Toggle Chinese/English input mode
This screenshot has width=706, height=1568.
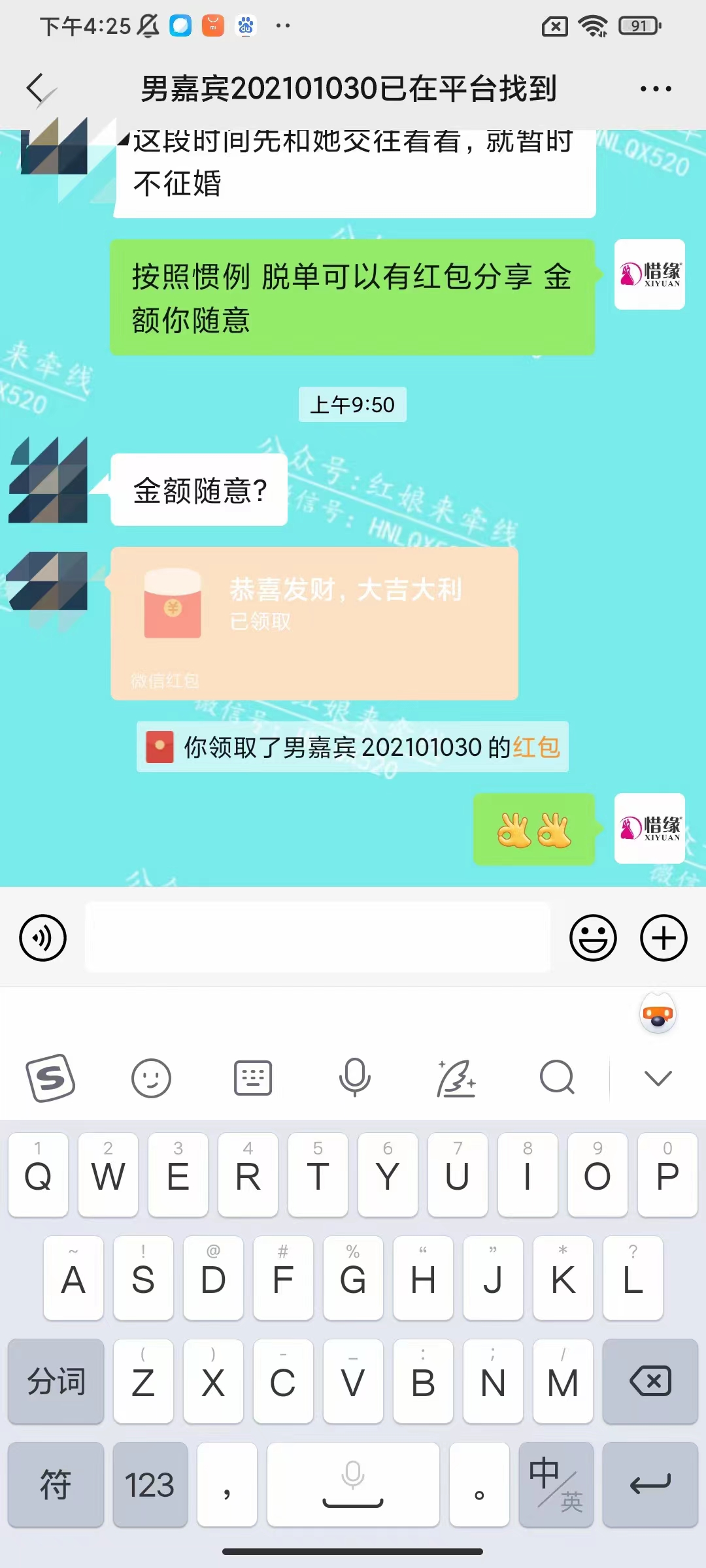[x=556, y=1484]
